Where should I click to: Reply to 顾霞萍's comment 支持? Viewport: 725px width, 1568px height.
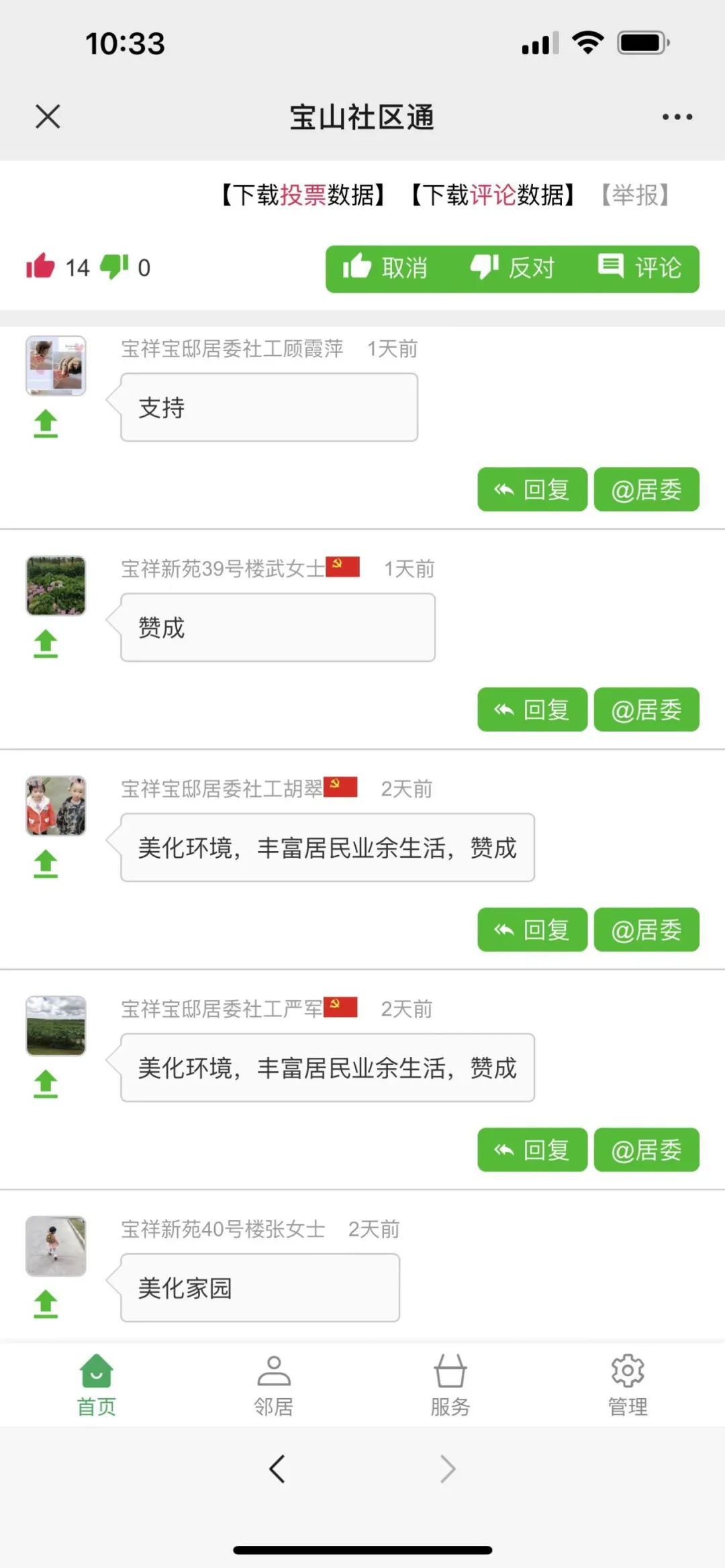pyautogui.click(x=532, y=489)
